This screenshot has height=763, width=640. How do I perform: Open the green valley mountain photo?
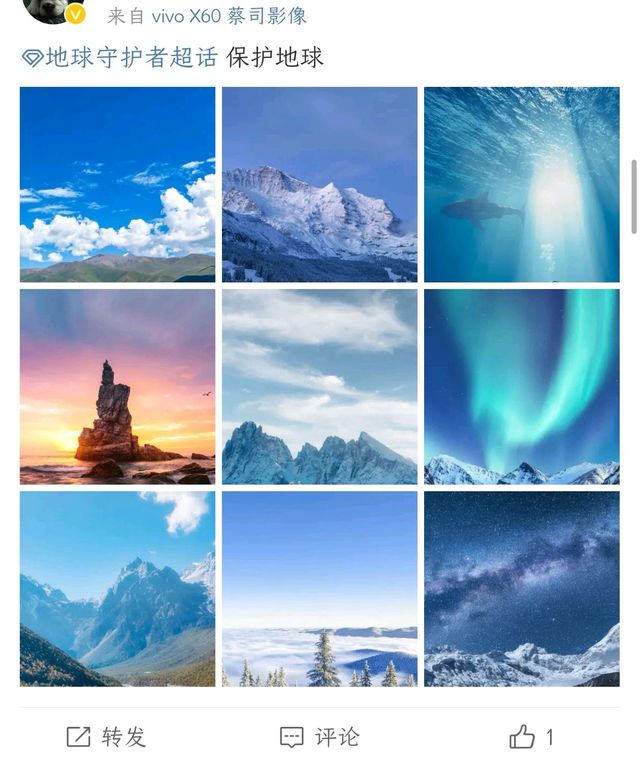tap(117, 589)
